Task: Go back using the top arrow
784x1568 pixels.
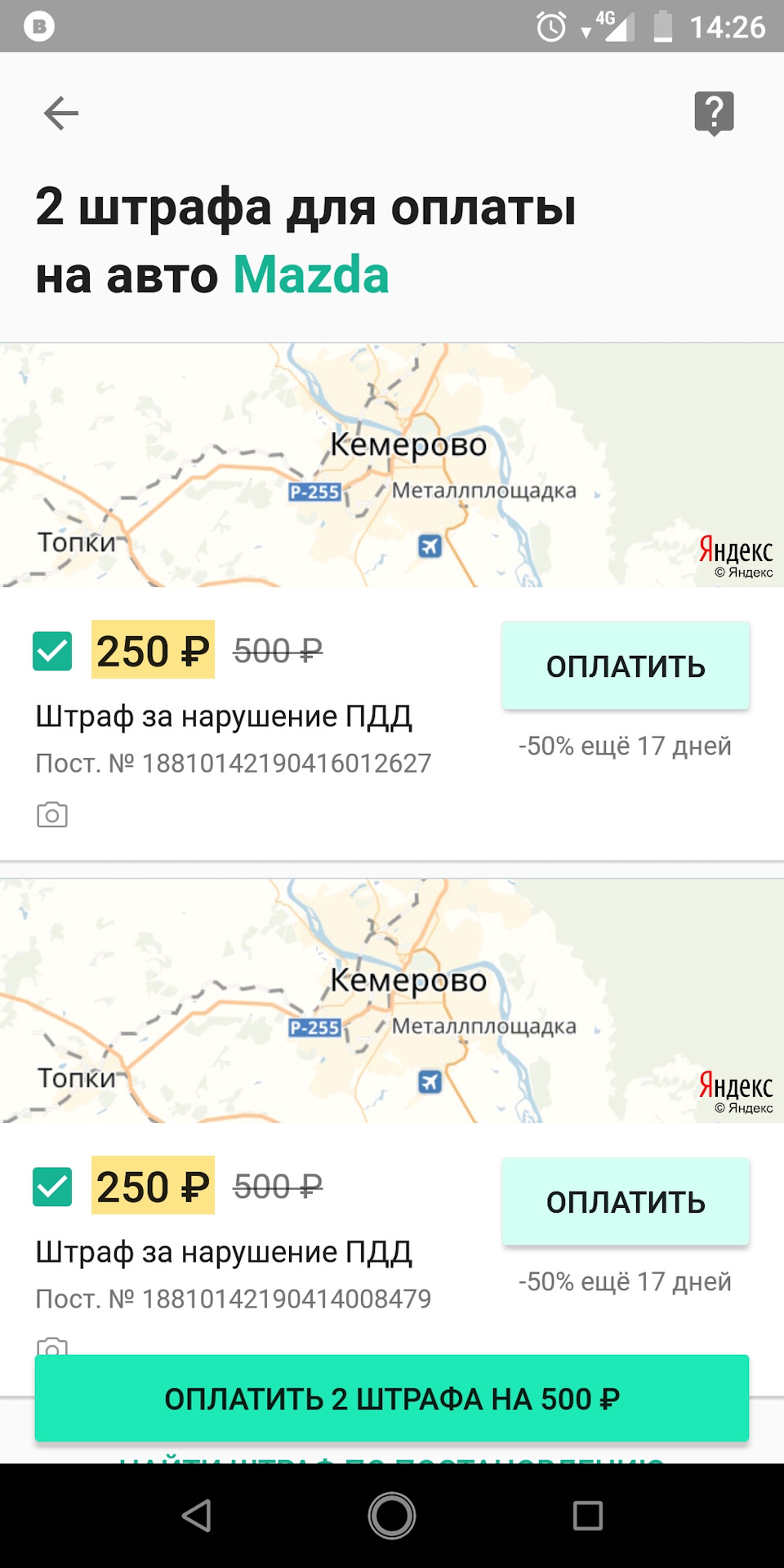Action: point(61,113)
